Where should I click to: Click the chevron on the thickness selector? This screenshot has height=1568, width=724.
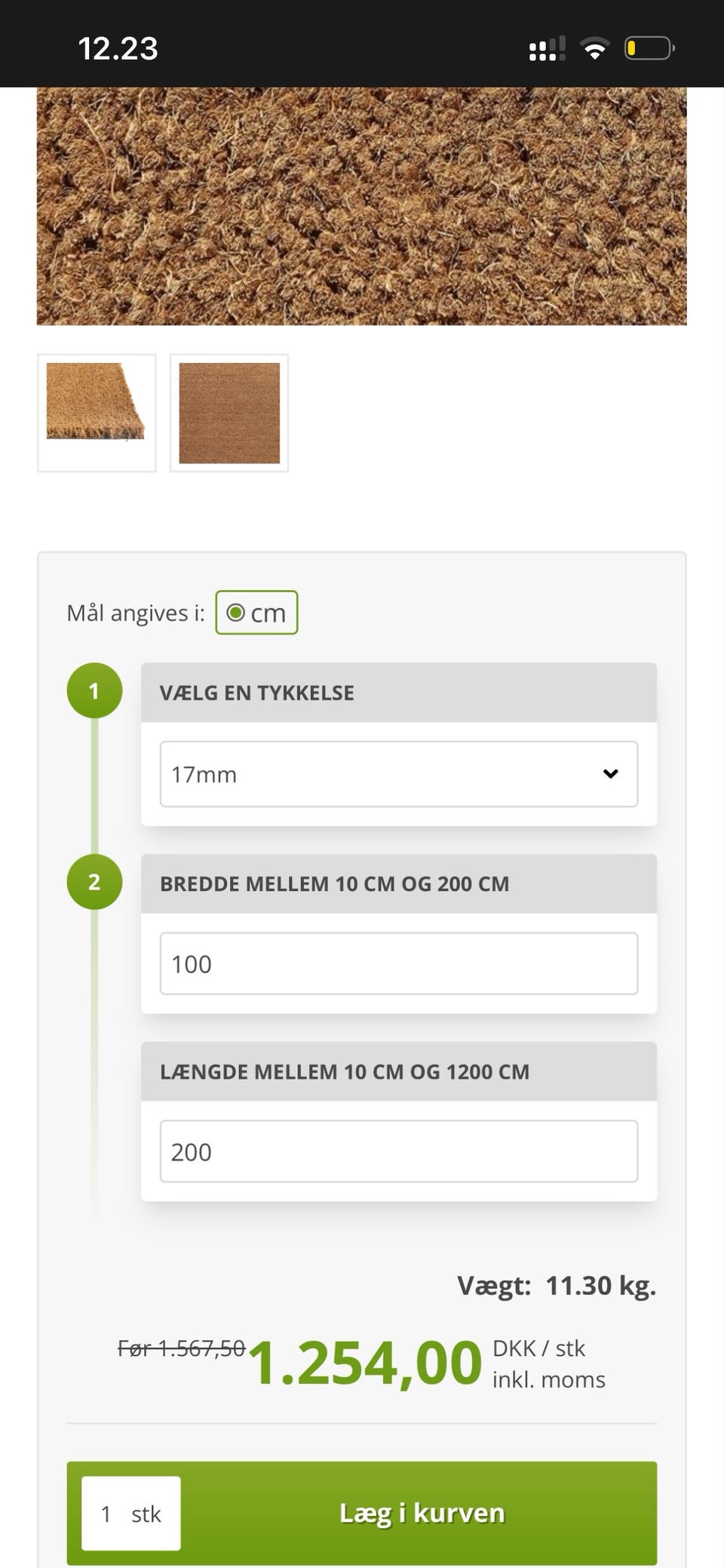(x=612, y=774)
